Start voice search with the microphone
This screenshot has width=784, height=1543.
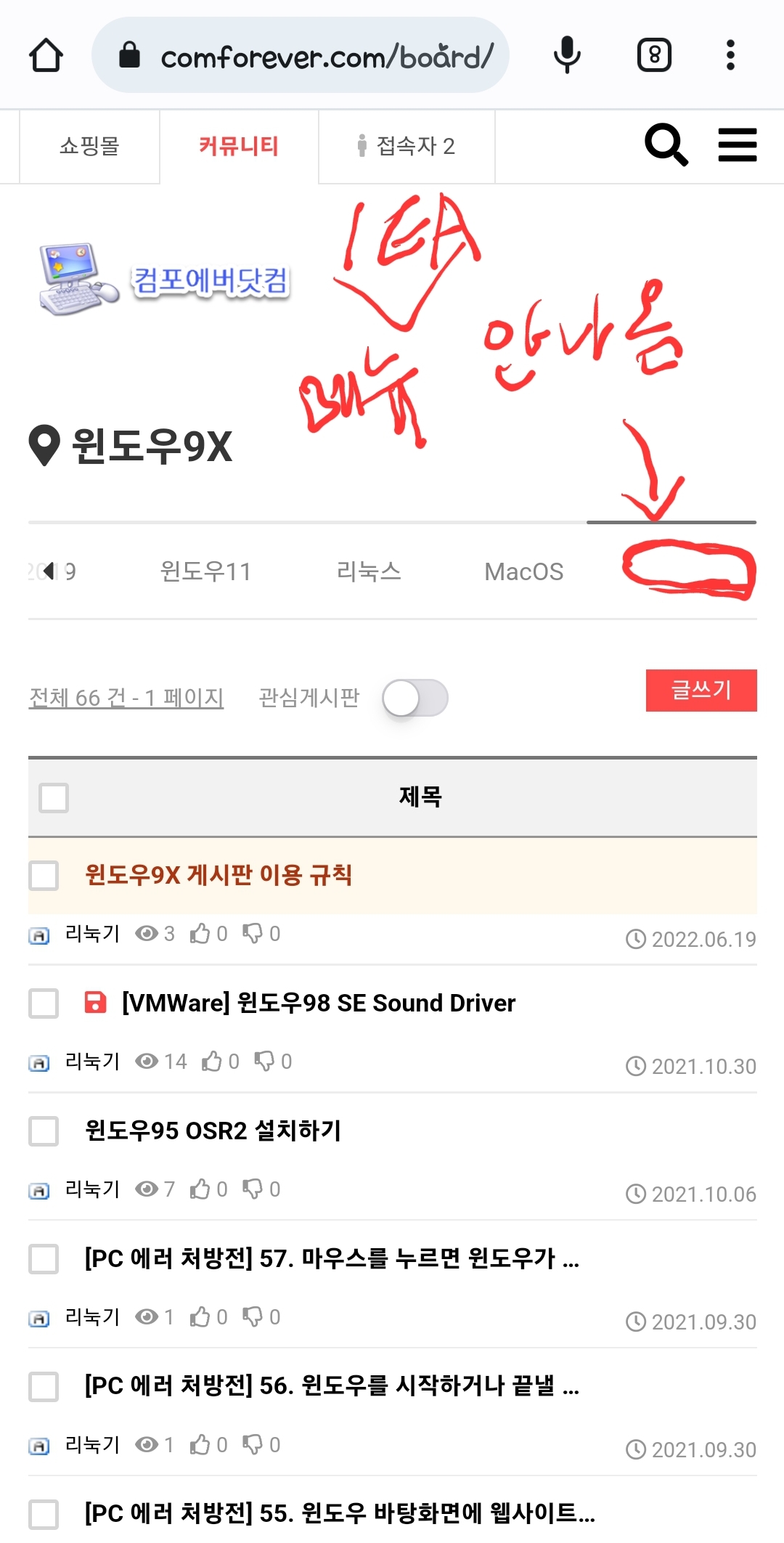point(567,55)
